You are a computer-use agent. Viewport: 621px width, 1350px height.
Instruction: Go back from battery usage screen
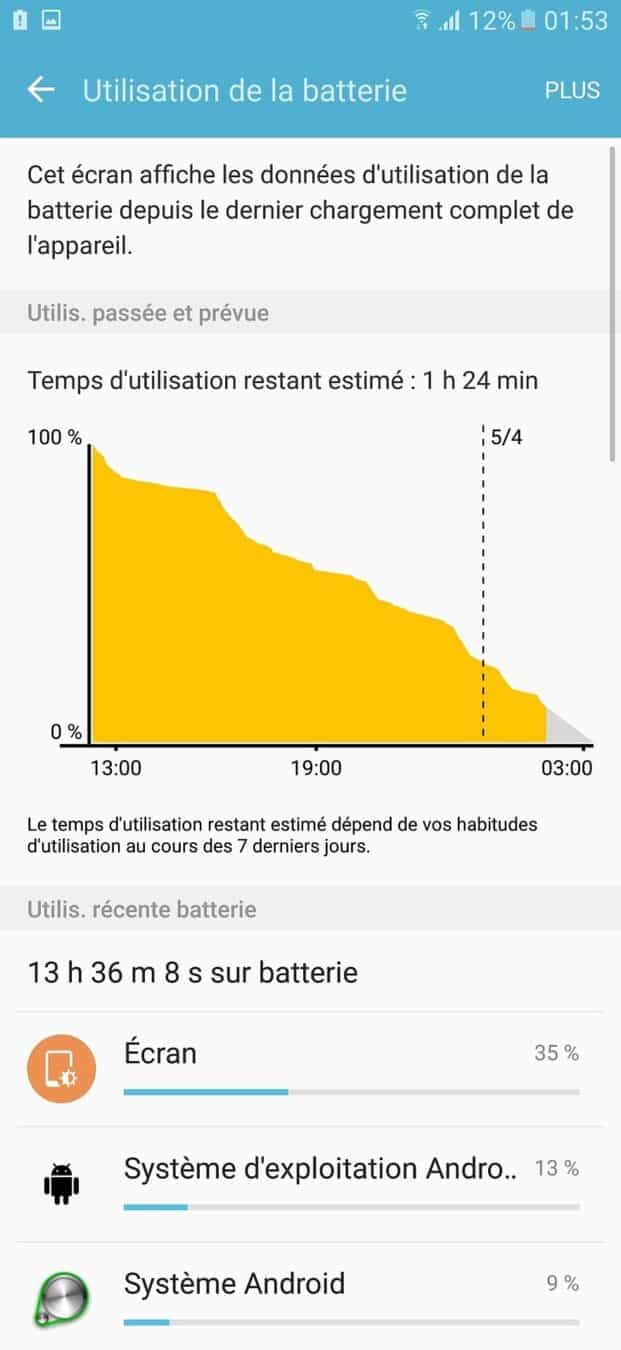click(41, 90)
